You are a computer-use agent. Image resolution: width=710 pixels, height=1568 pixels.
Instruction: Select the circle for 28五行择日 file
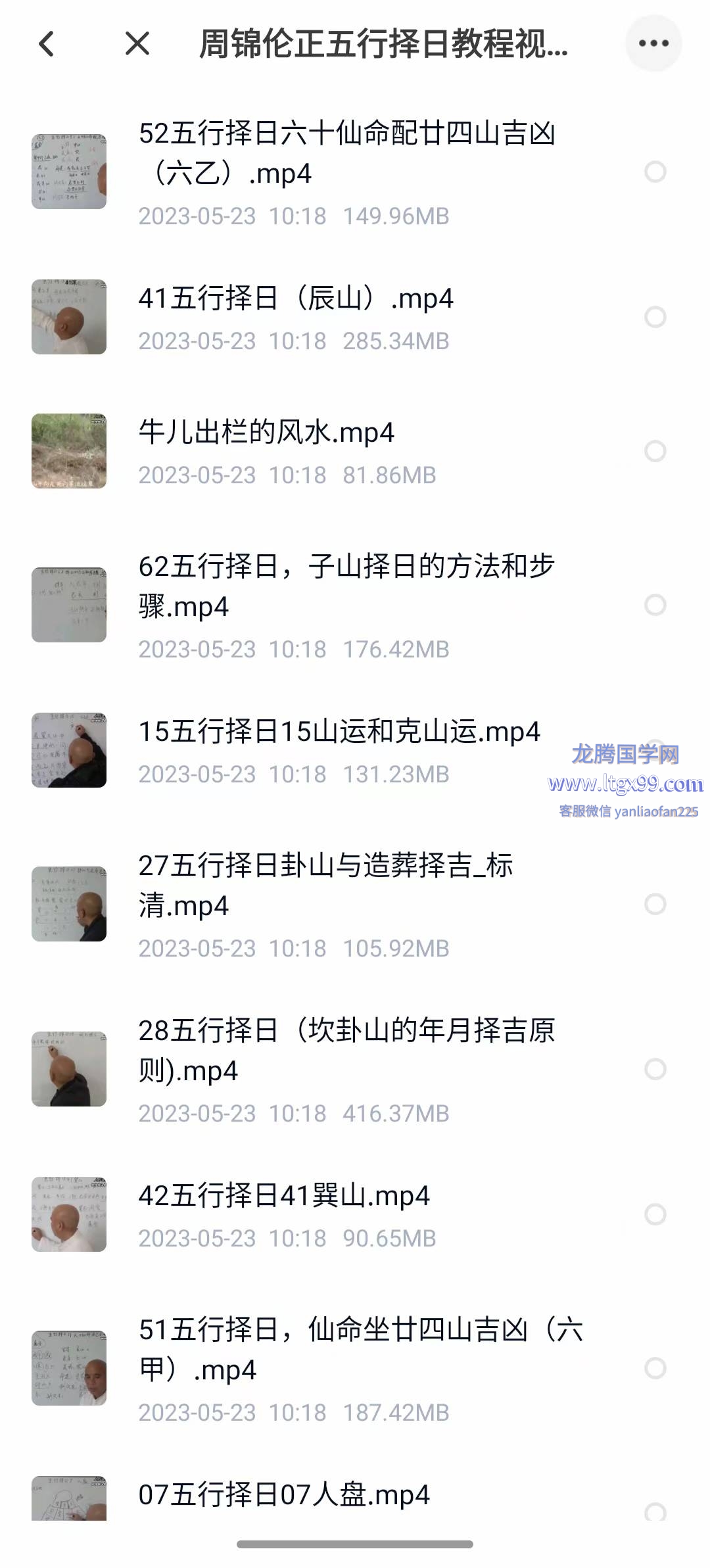[655, 1069]
